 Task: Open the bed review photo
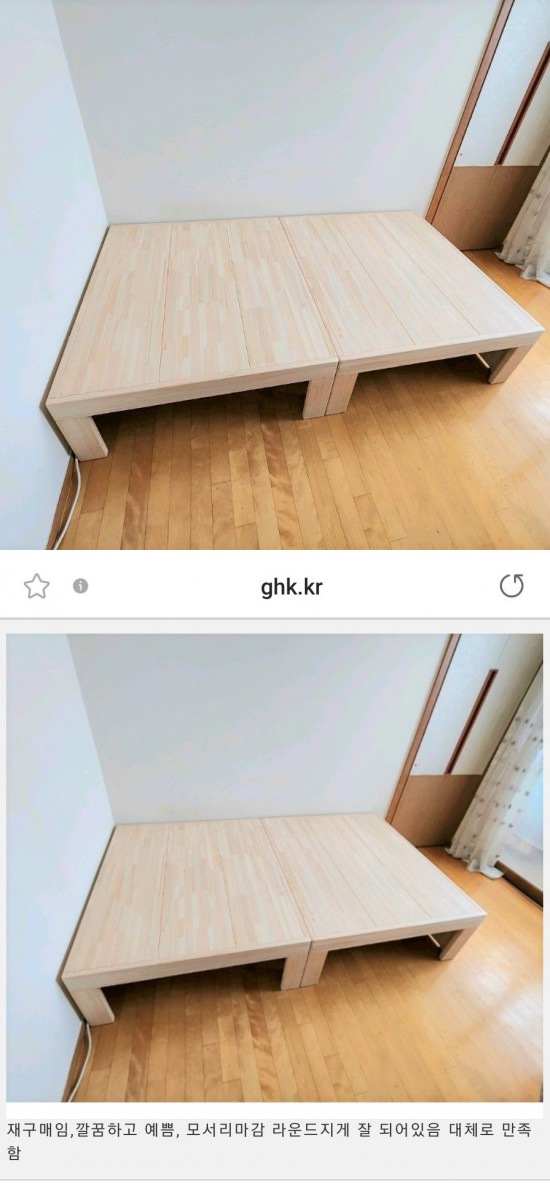click(275, 868)
